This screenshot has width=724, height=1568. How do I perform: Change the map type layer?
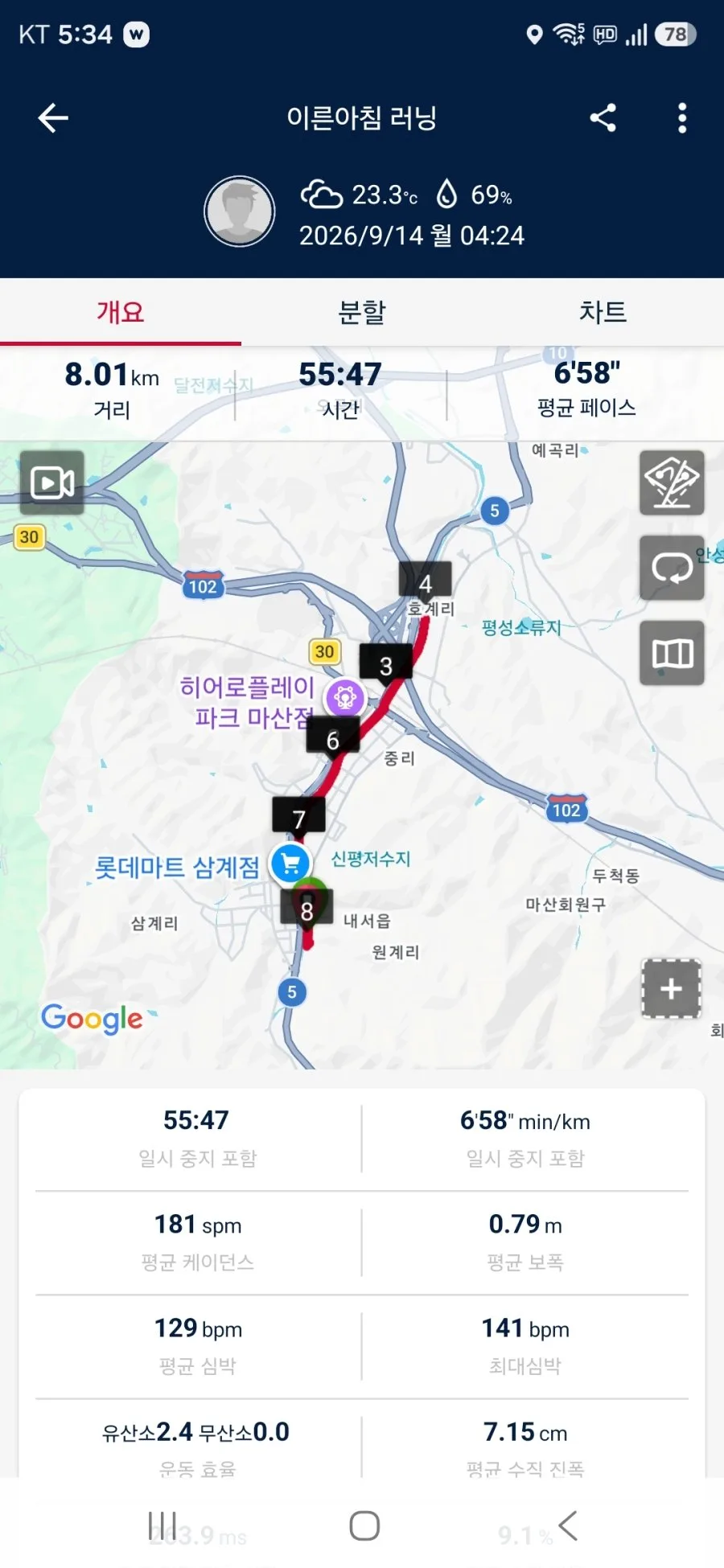672,653
